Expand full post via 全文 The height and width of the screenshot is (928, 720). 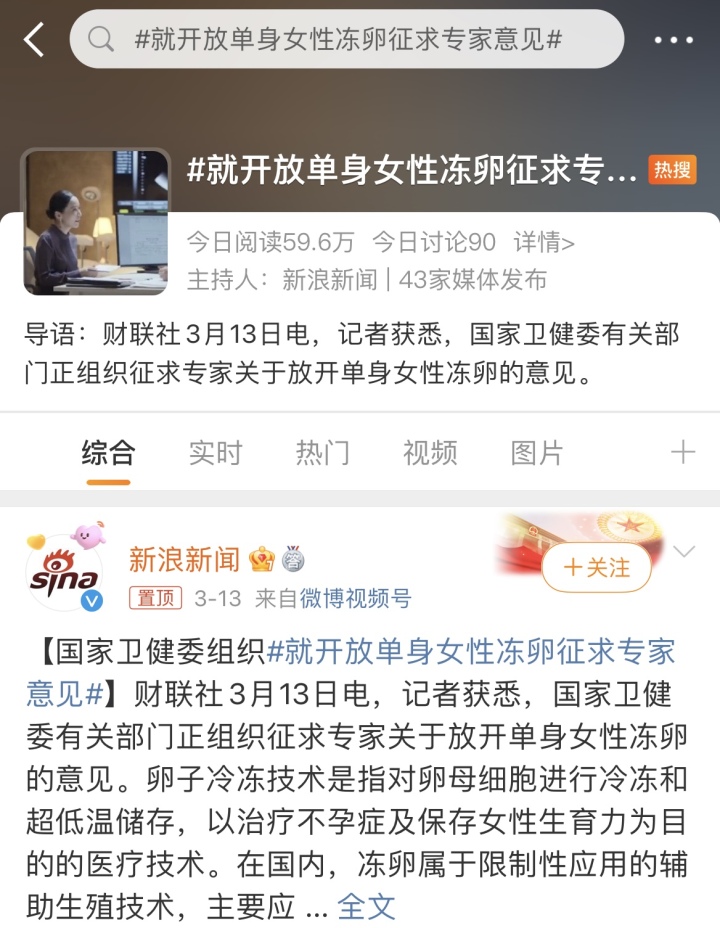[366, 907]
